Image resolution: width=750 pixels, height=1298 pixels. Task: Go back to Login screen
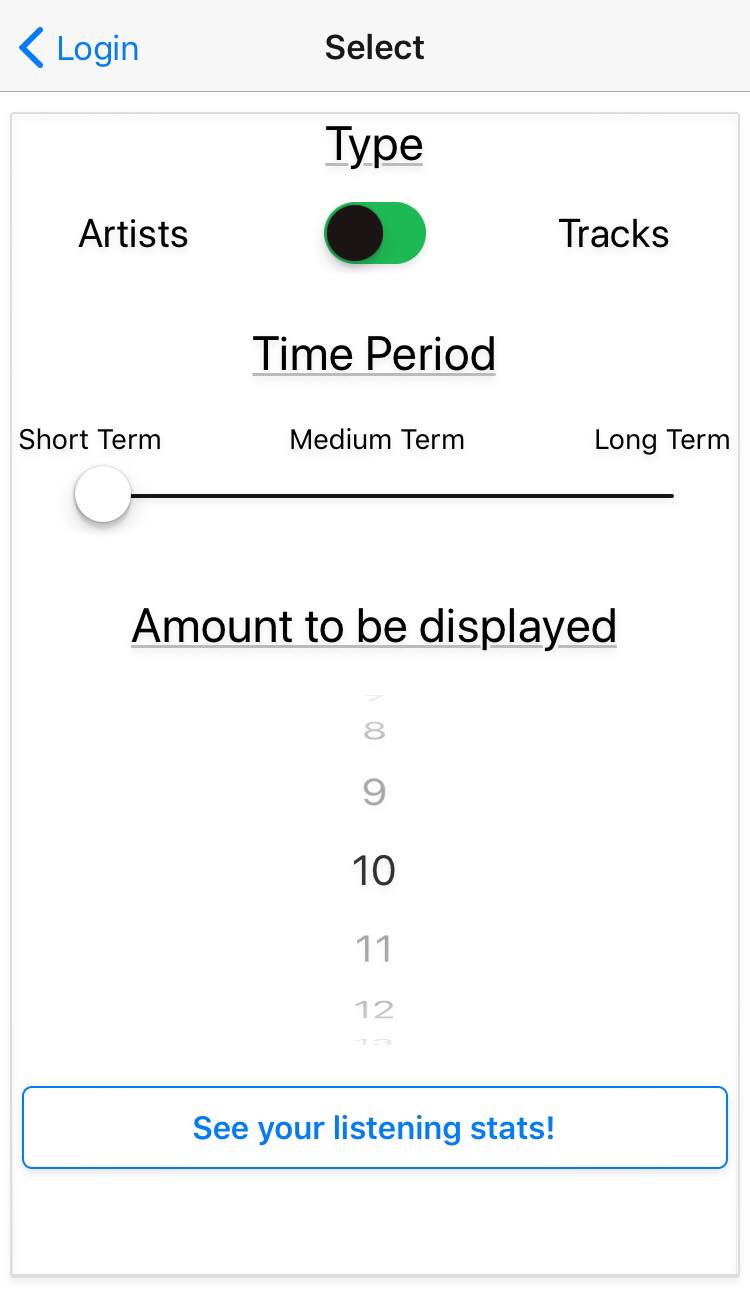(78, 48)
